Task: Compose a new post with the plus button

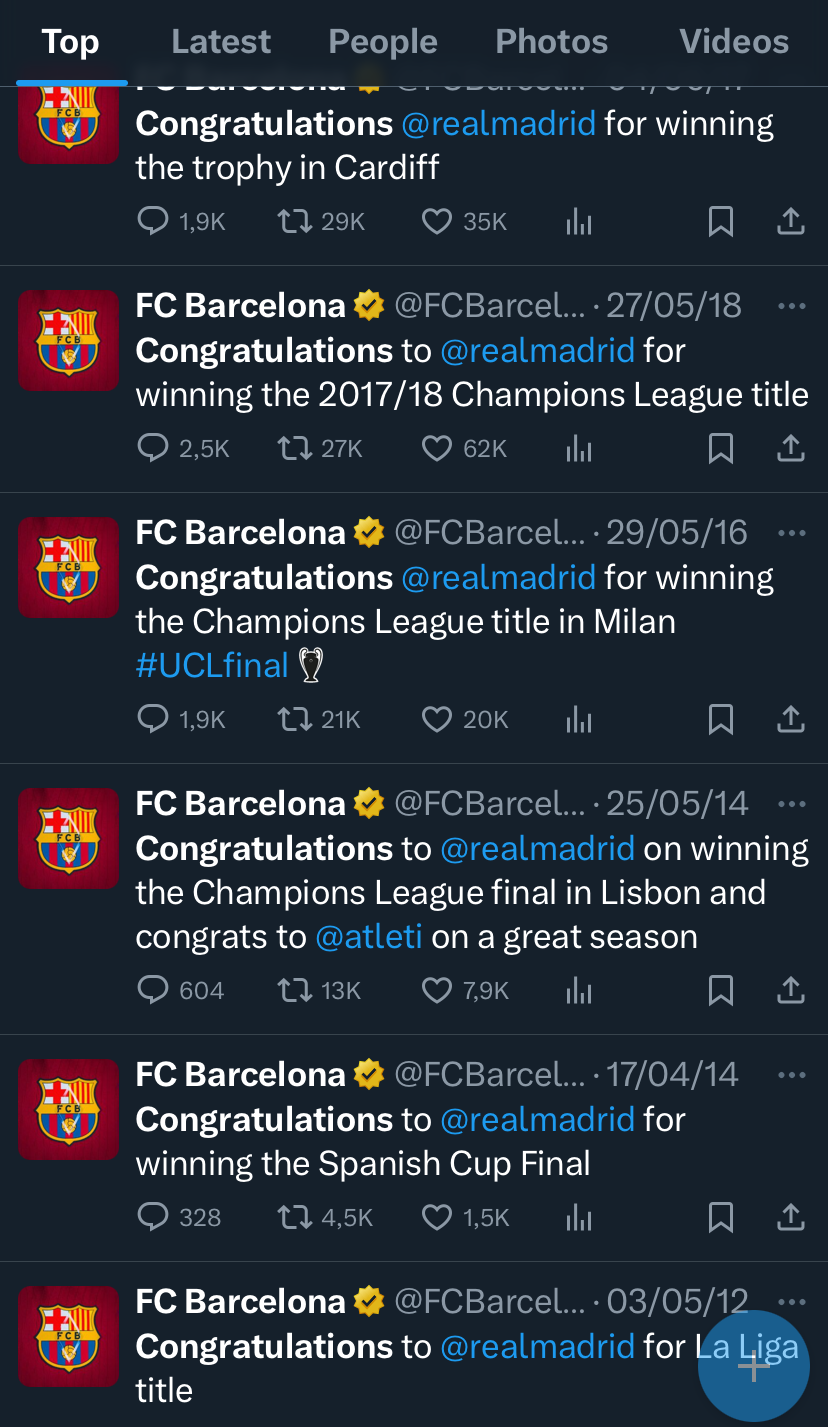Action: pos(753,1366)
